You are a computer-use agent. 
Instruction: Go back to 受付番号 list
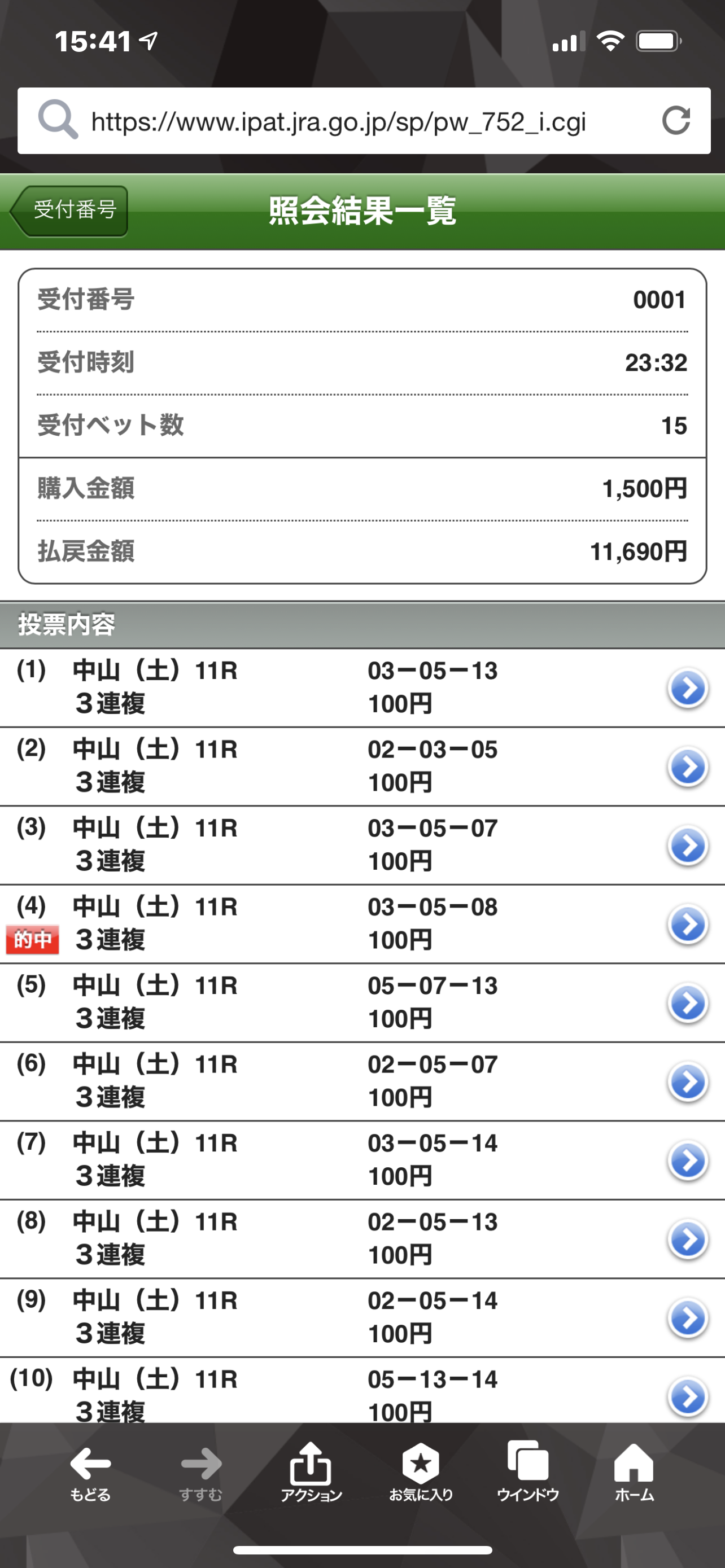pyautogui.click(x=70, y=211)
